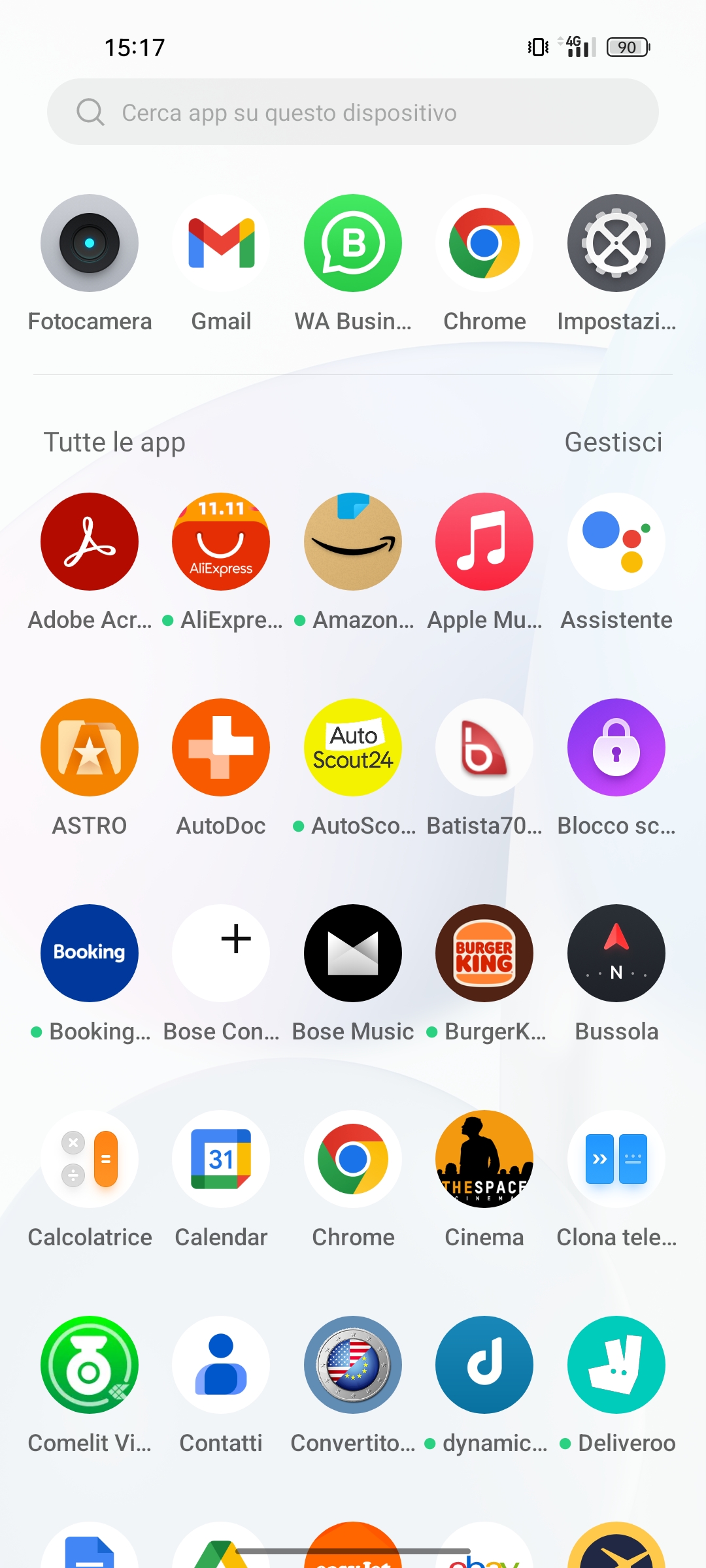Launch AutoScout24
The image size is (706, 1568).
click(353, 748)
